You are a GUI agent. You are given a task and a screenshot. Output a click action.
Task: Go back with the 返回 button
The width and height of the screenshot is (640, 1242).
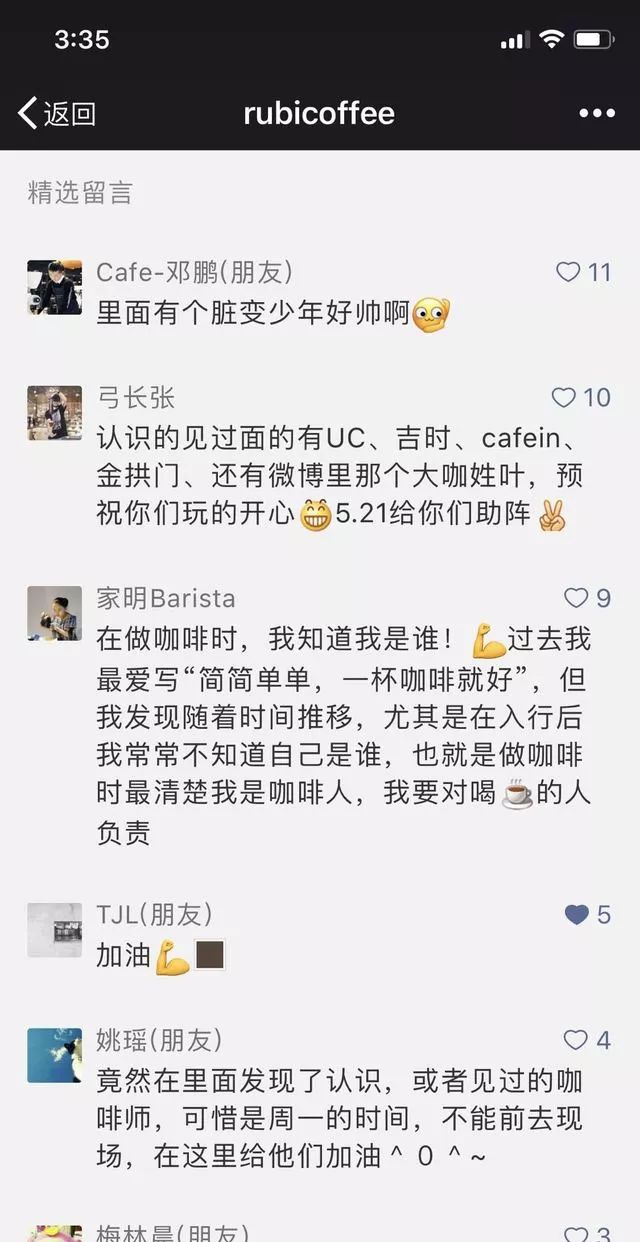pyautogui.click(x=57, y=113)
